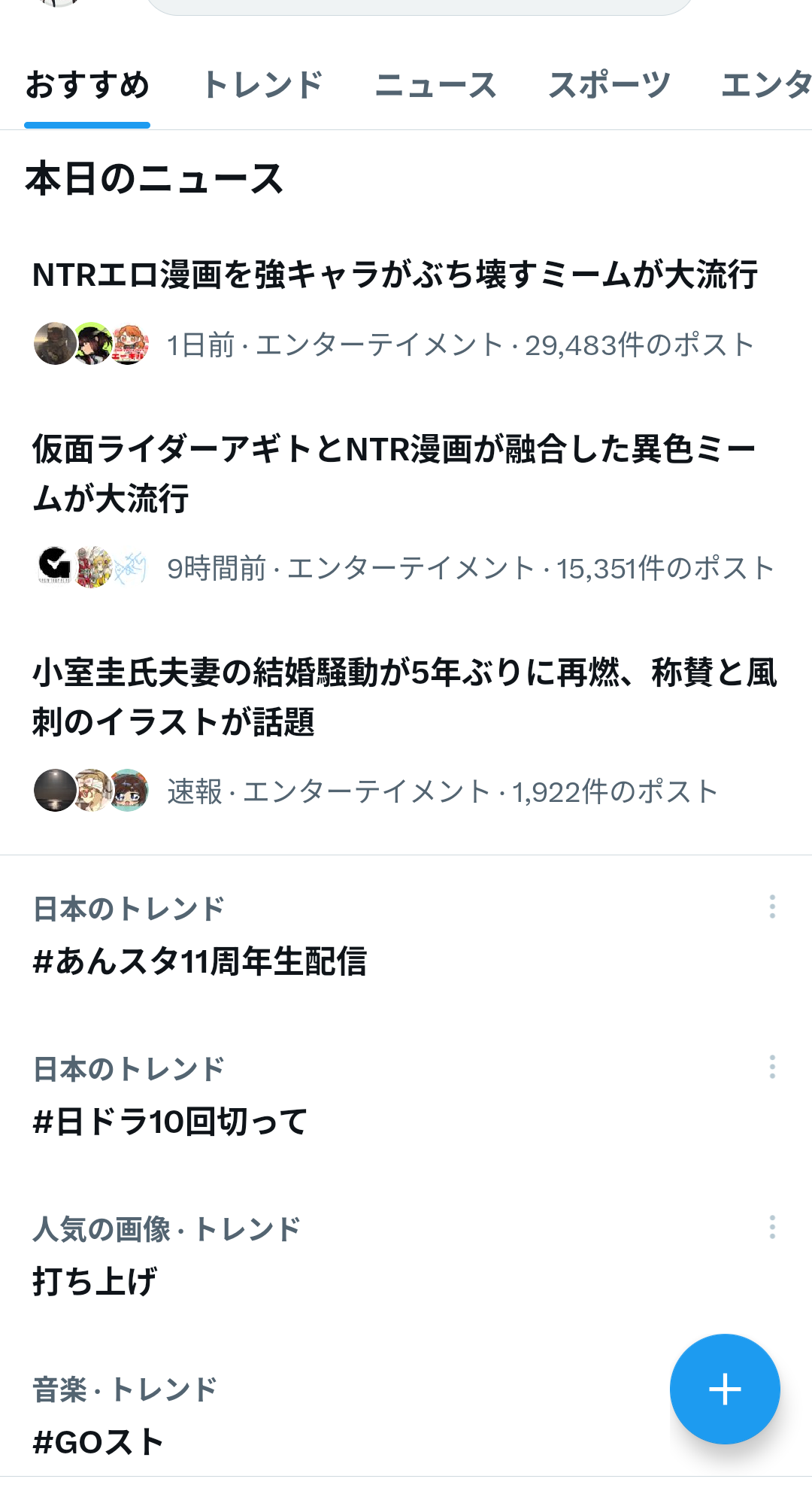
Task: Switch to the おすすめ tab
Action: pyautogui.click(x=87, y=85)
